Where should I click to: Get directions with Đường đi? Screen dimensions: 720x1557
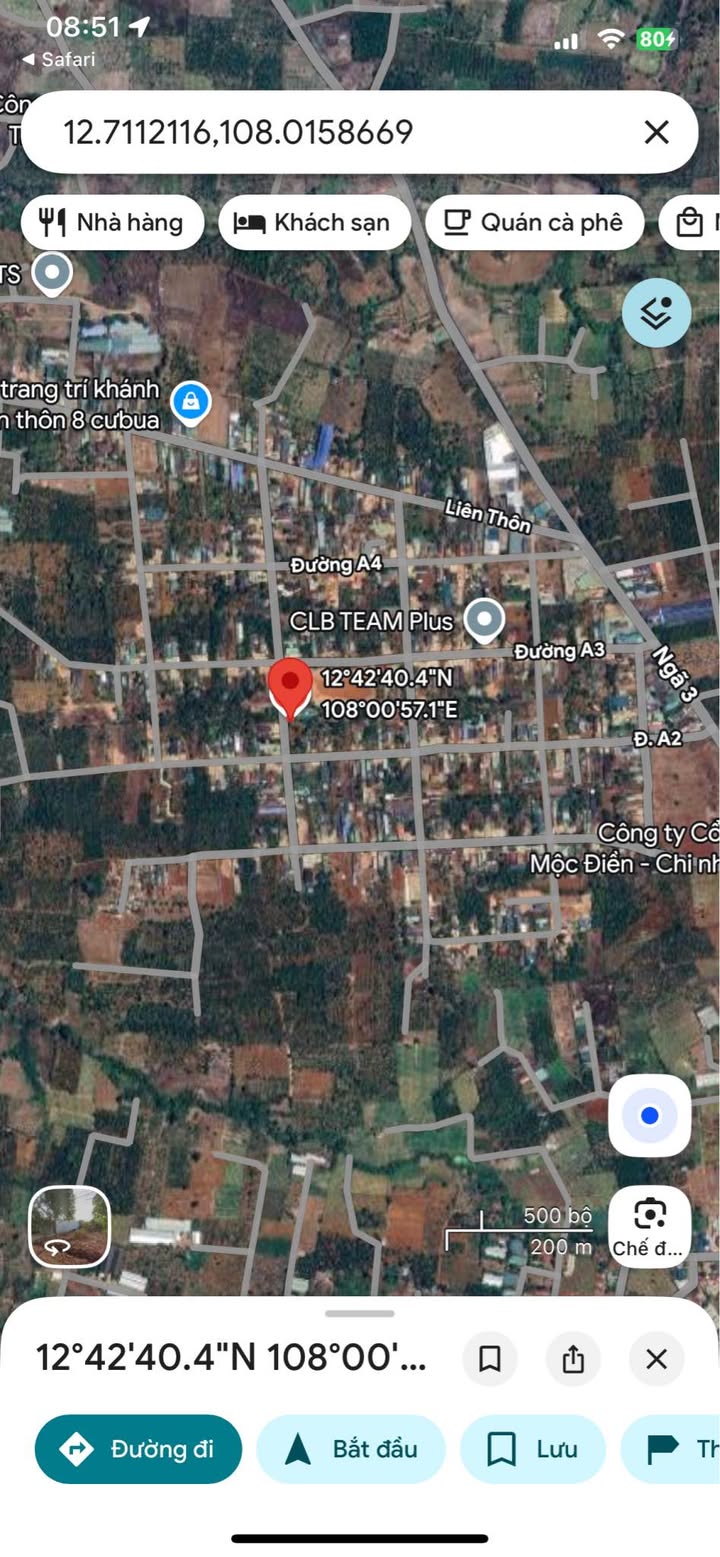tap(138, 1449)
